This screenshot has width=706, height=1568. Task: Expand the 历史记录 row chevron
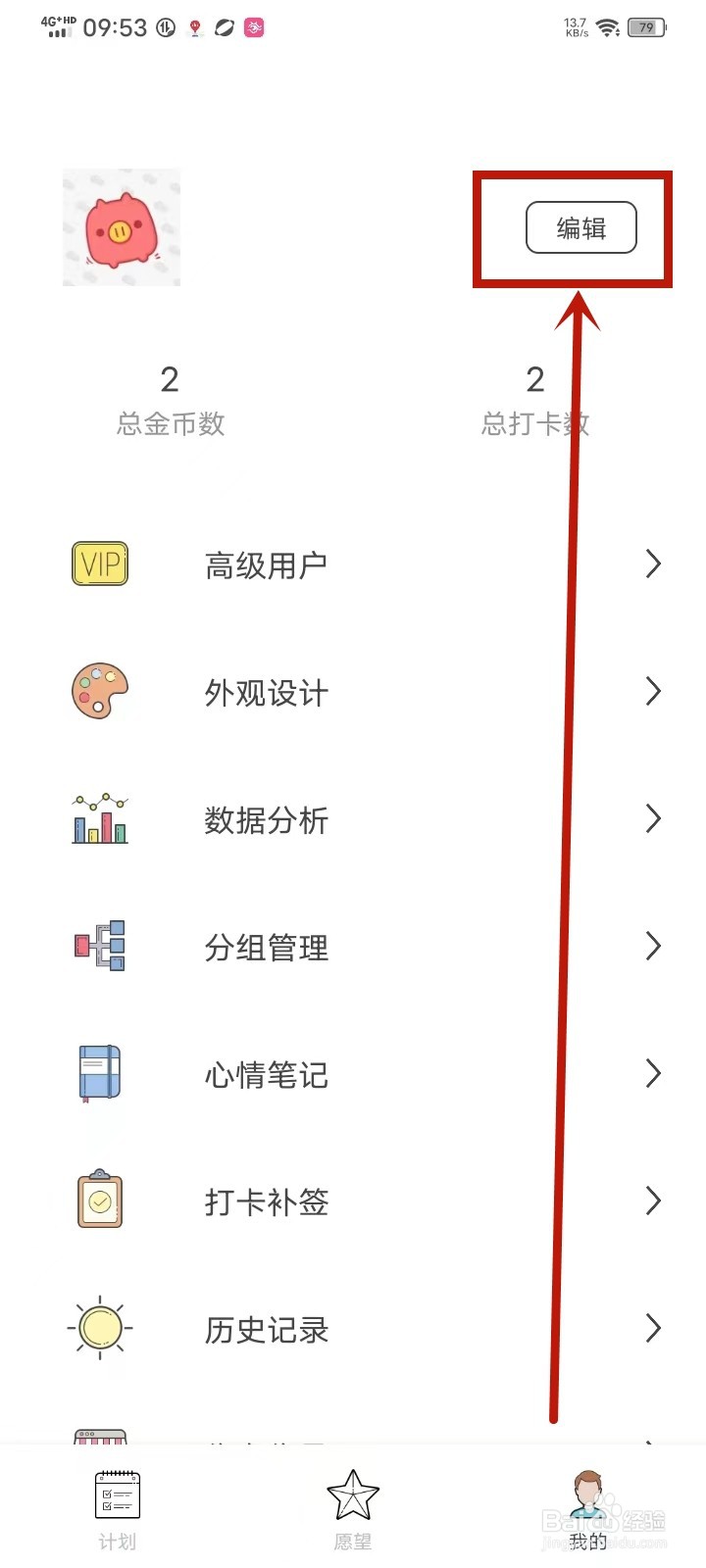click(654, 1329)
